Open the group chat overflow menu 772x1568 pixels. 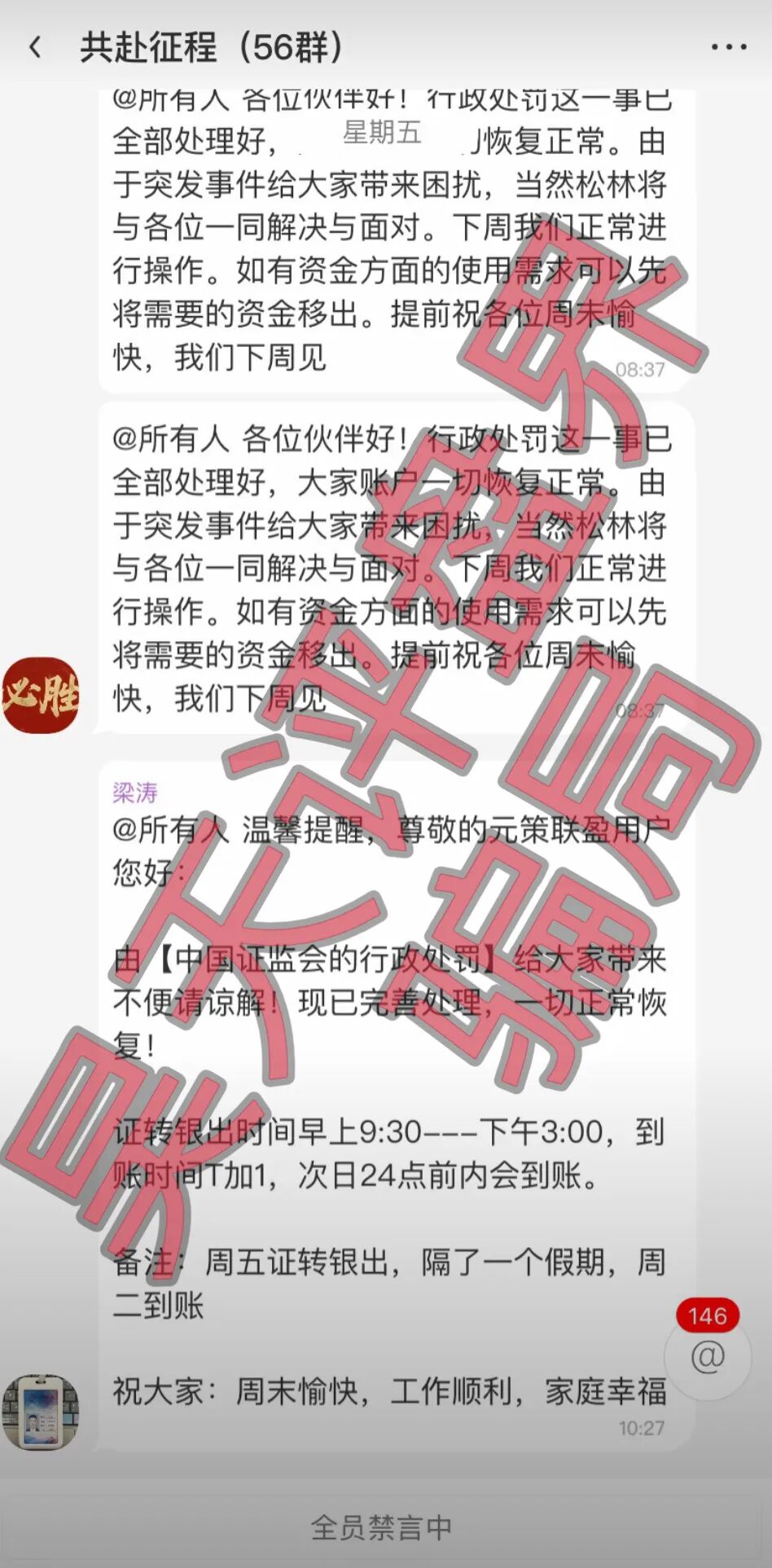click(728, 47)
